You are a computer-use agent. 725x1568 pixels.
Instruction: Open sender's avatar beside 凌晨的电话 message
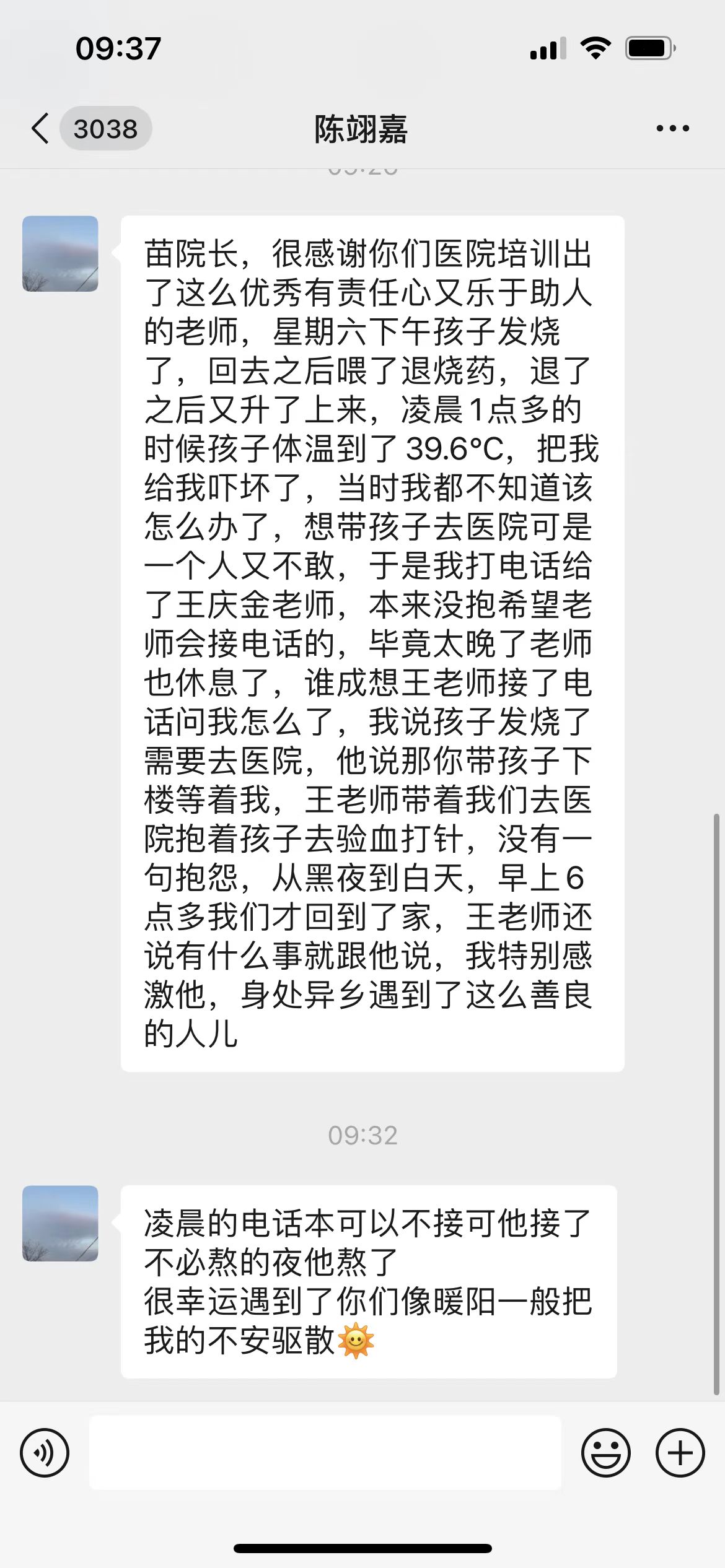(60, 1223)
